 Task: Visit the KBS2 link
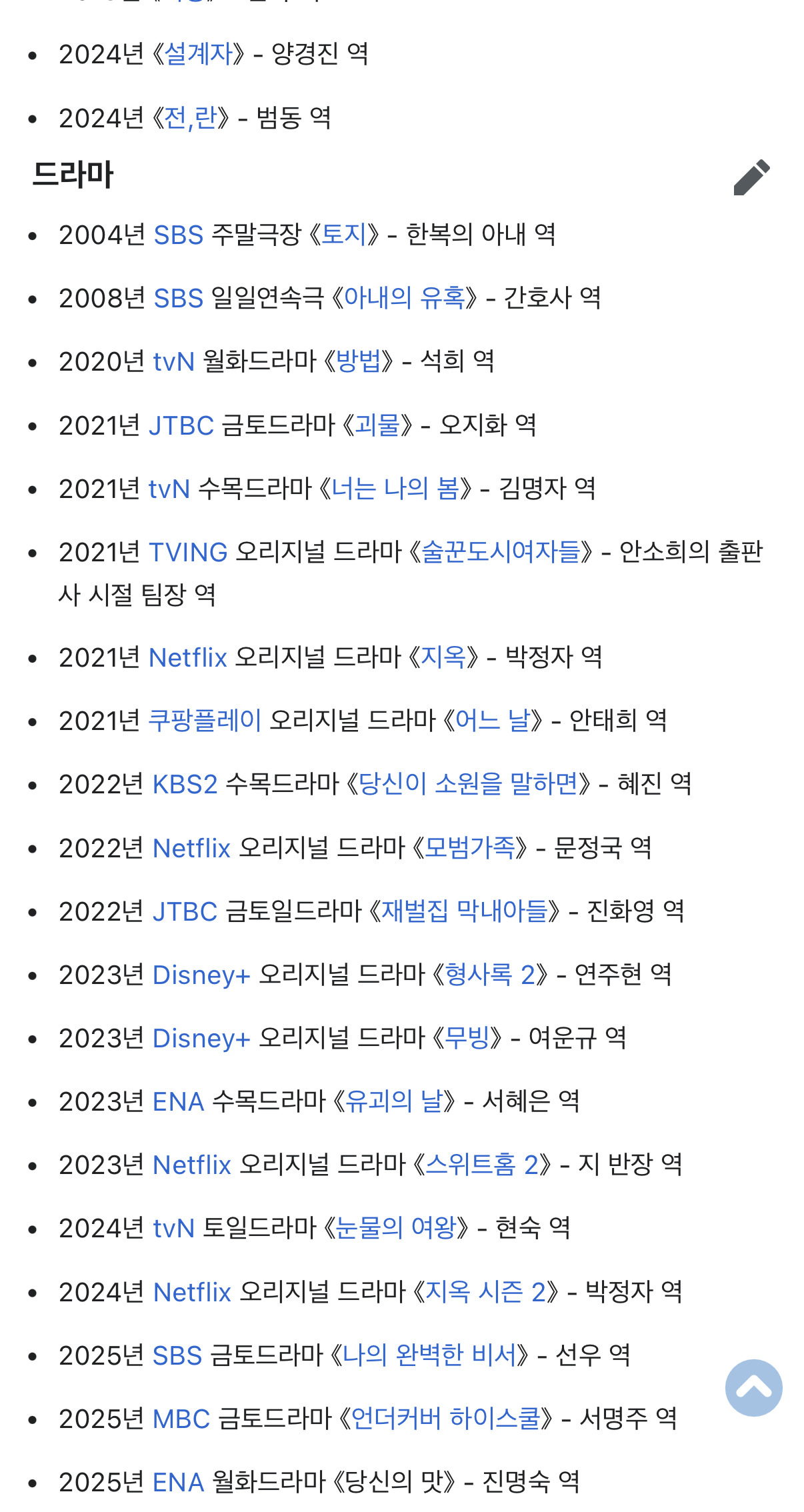click(185, 784)
